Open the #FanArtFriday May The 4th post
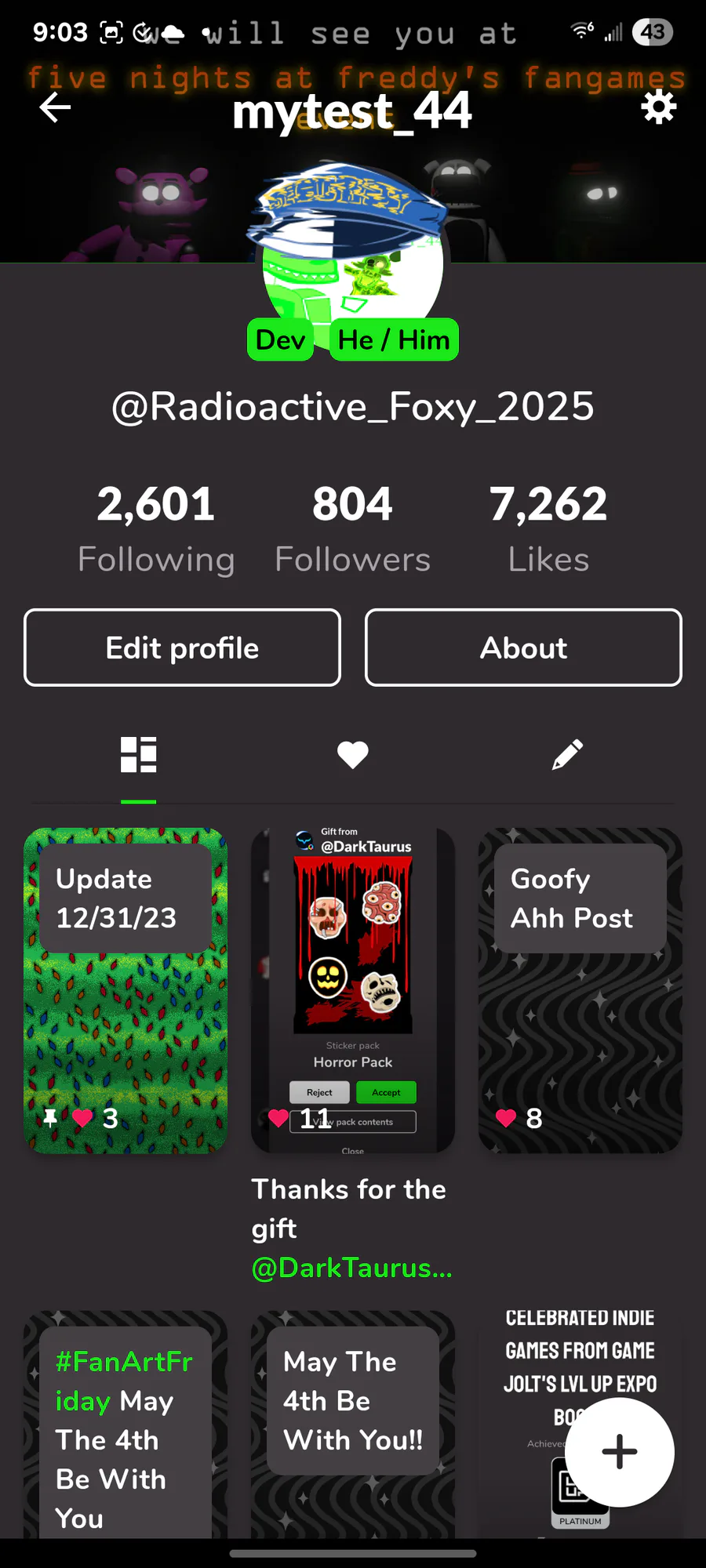 tap(126, 1424)
